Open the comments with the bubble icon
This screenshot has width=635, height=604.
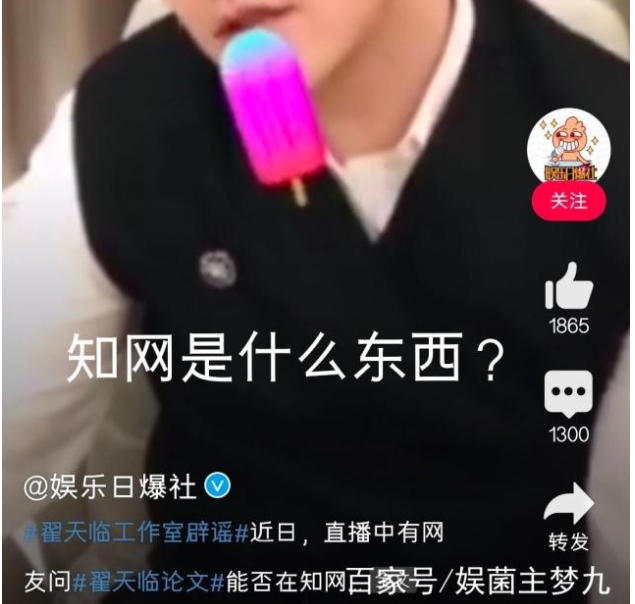(568, 394)
